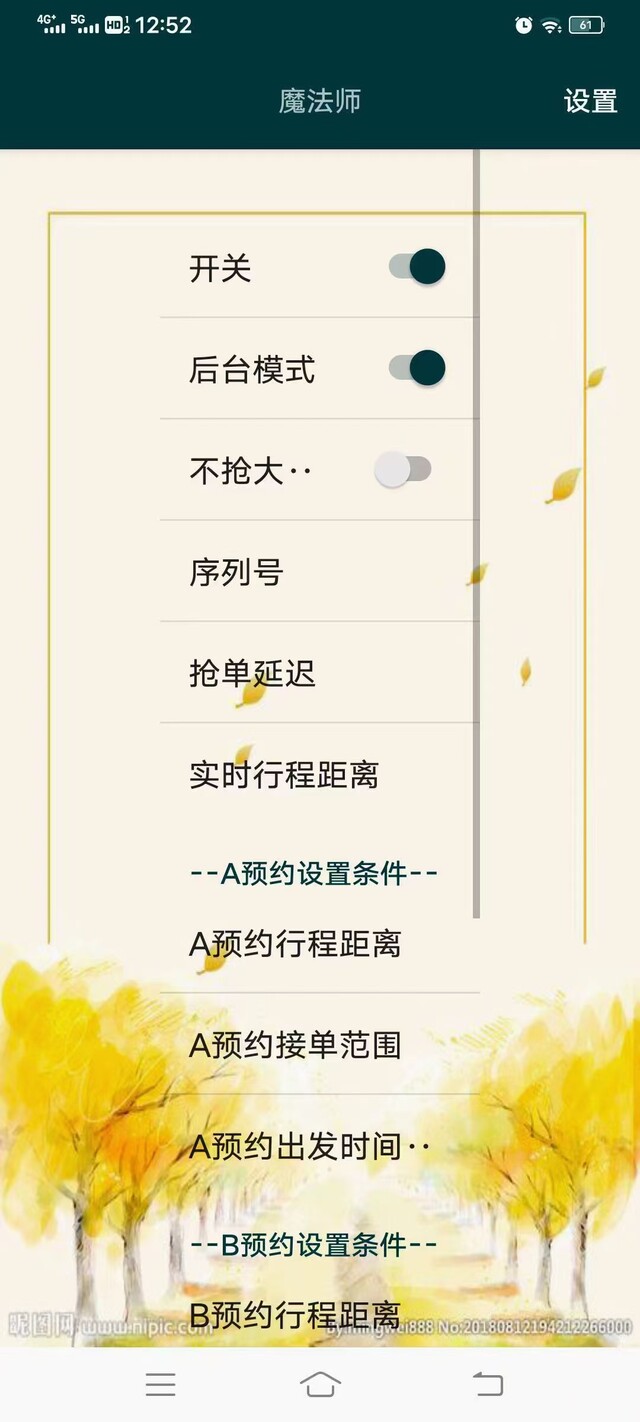640x1422 pixels.
Task: Open the 序列号 setting
Action: [320, 572]
